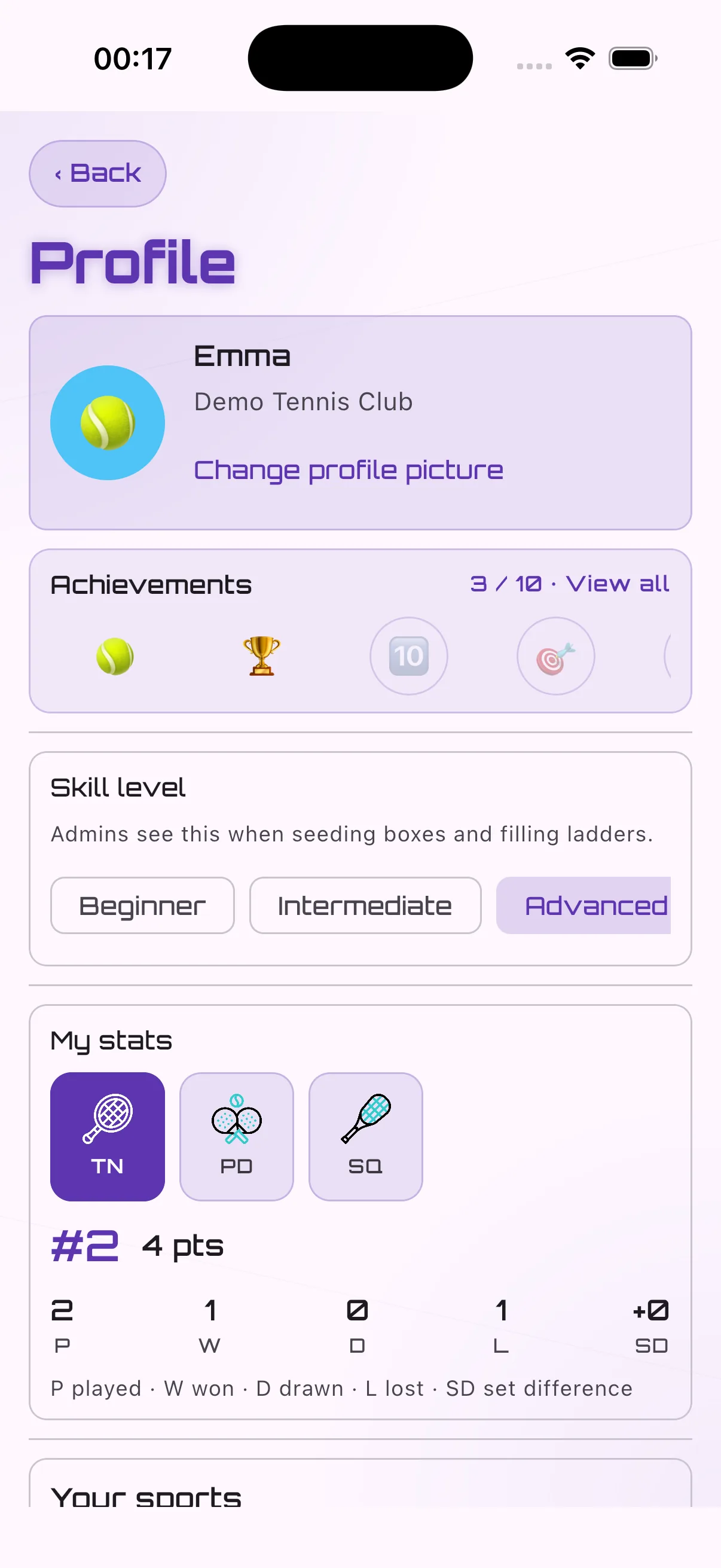
Task: Select Beginner skill level
Action: tap(142, 906)
